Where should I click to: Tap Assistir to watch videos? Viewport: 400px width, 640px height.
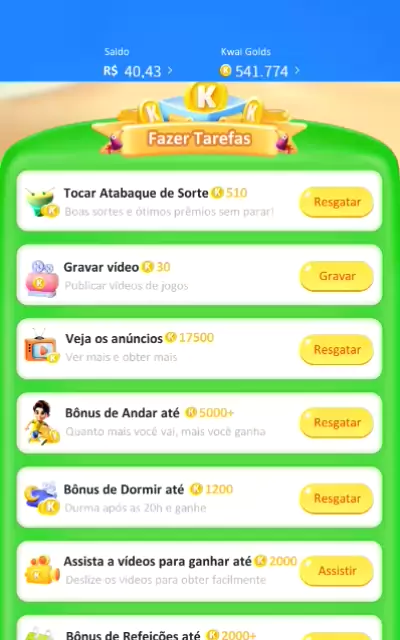337,571
